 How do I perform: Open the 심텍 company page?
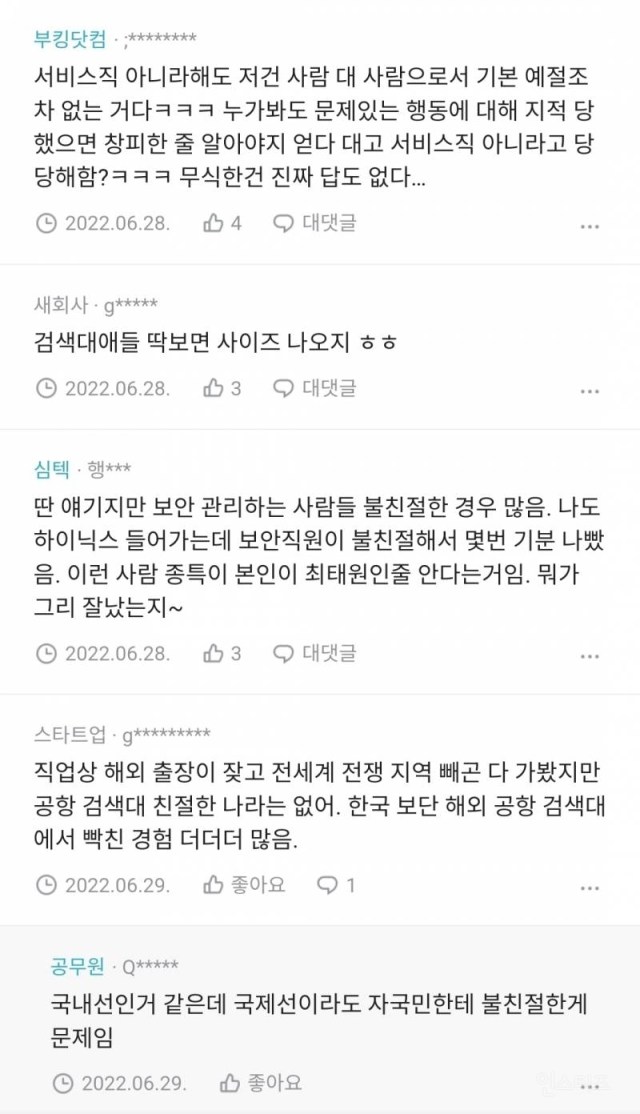pyautogui.click(x=53, y=468)
